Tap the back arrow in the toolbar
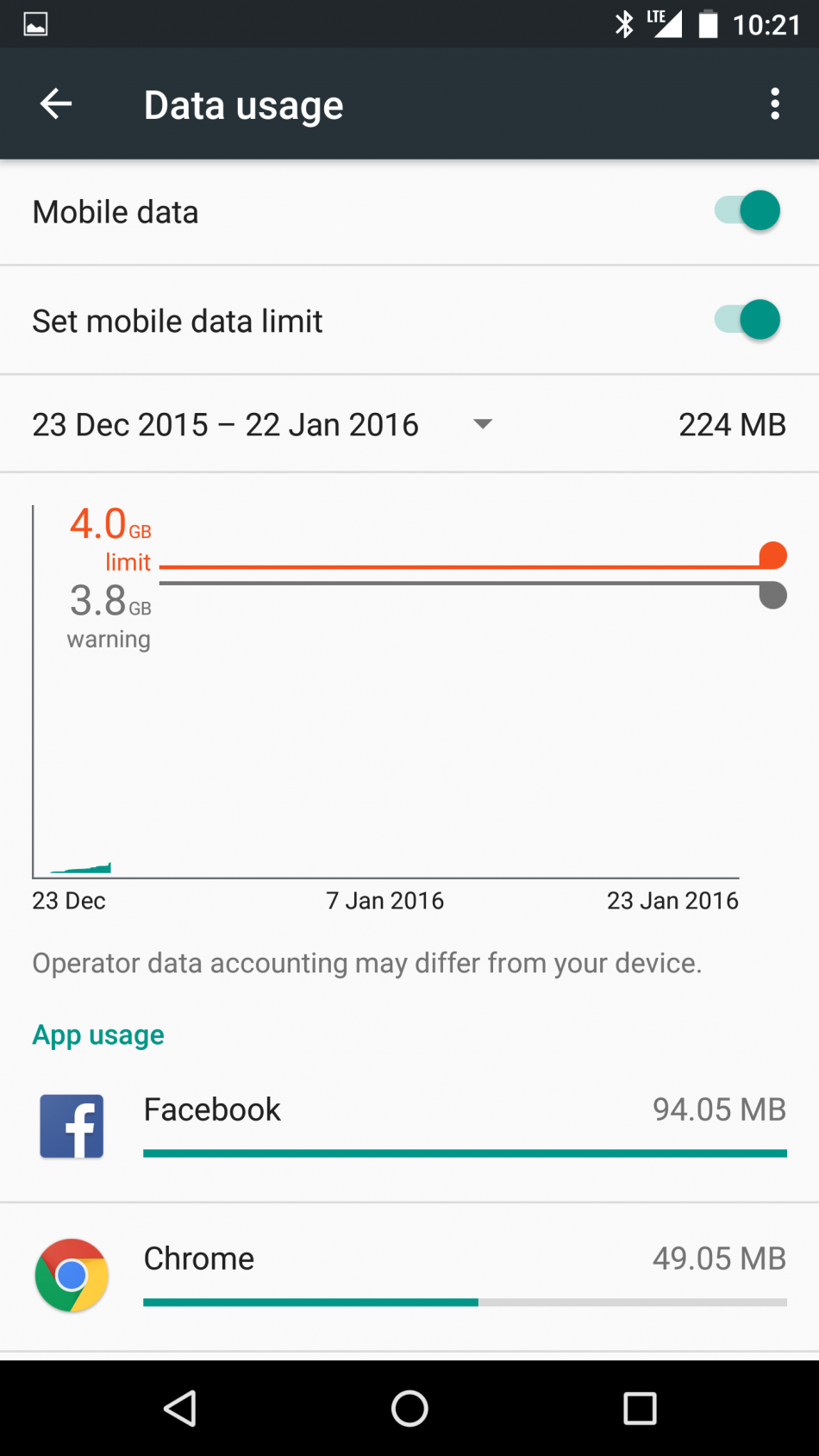Screen dimensions: 819x1456 (54, 103)
